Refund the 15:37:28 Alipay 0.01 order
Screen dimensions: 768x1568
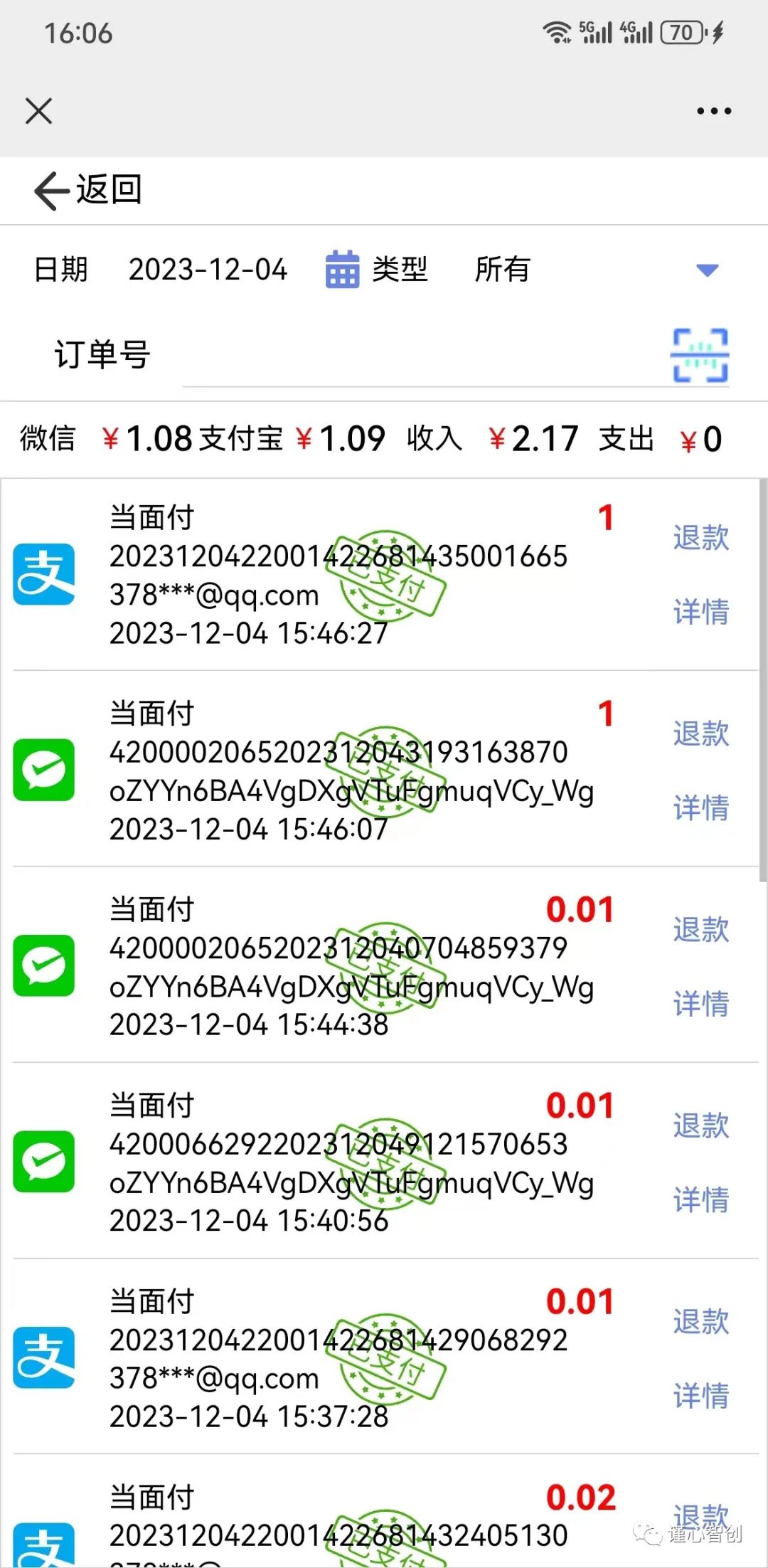[701, 1322]
